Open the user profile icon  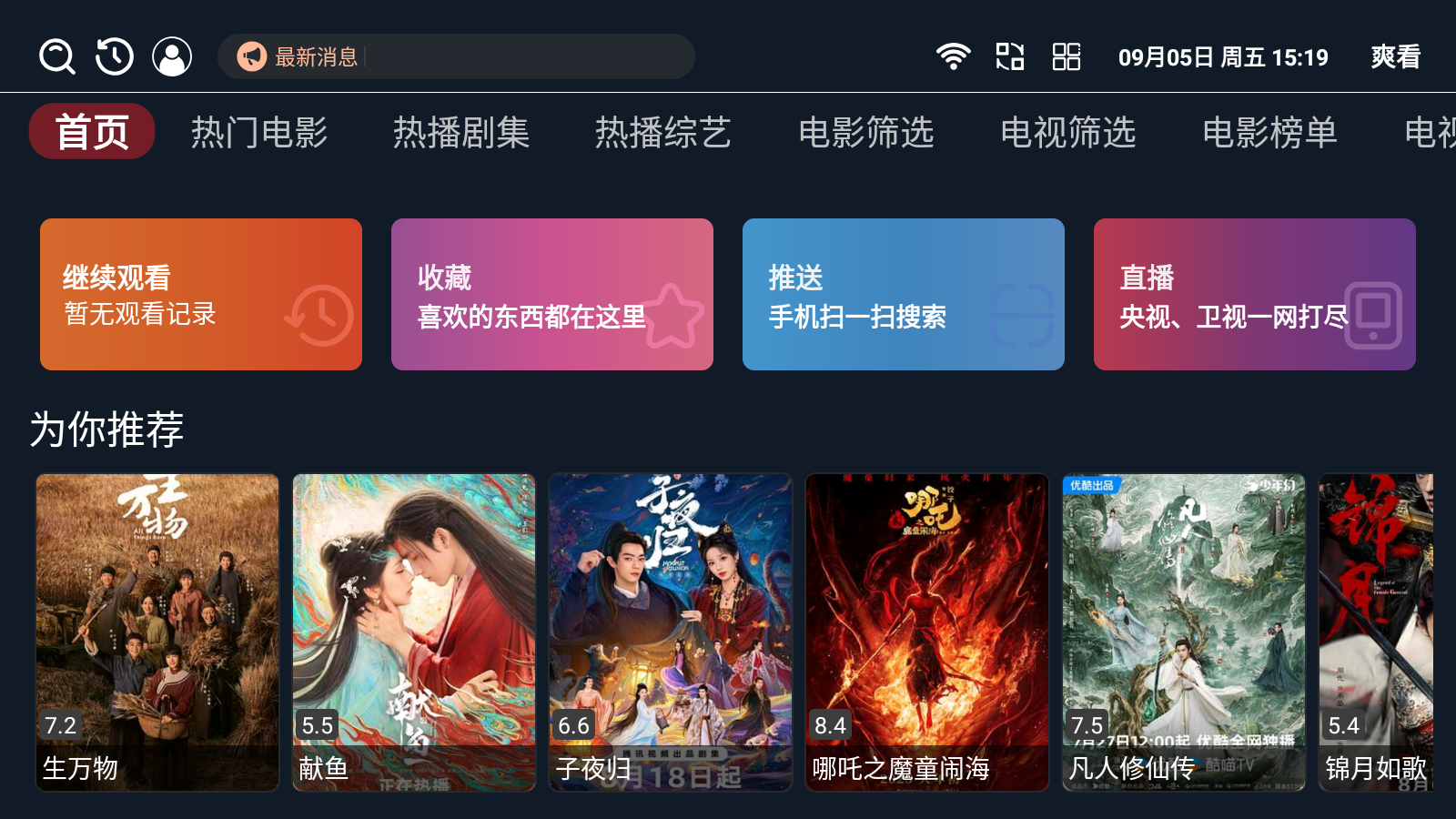[172, 56]
